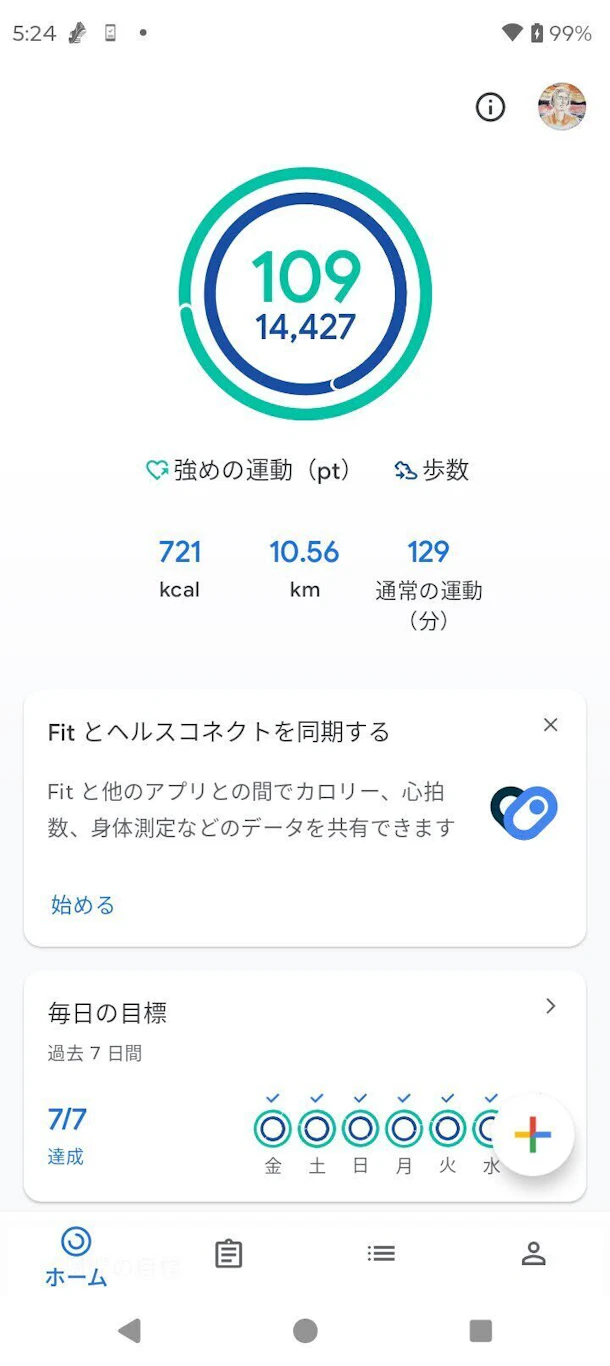Switch to the journal clipboard tab
Screen dimensions: 610x1366
tap(229, 1254)
